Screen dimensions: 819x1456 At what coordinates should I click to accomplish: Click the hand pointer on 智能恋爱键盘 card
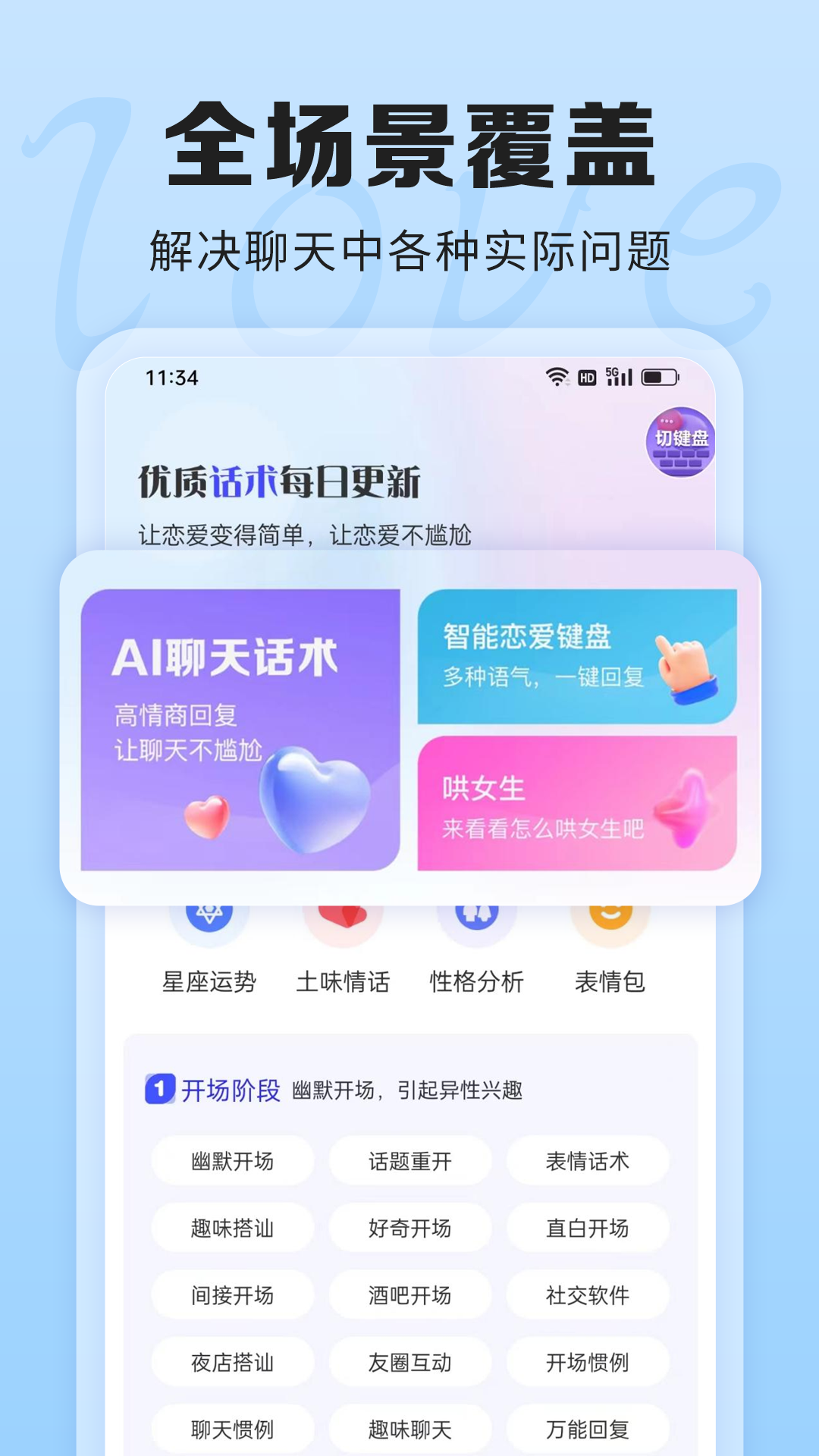coord(685,667)
